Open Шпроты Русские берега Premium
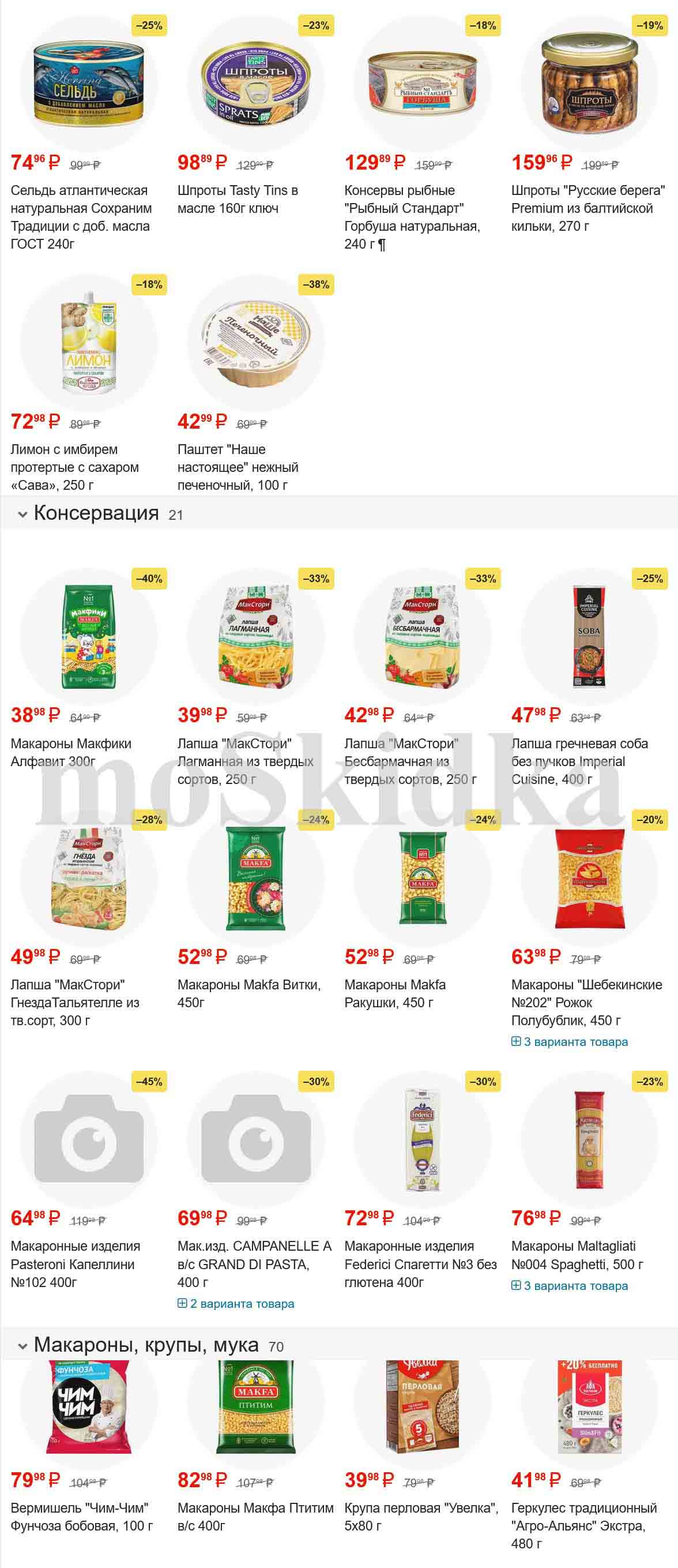Viewport: 678px width, 1568px height. [x=587, y=208]
